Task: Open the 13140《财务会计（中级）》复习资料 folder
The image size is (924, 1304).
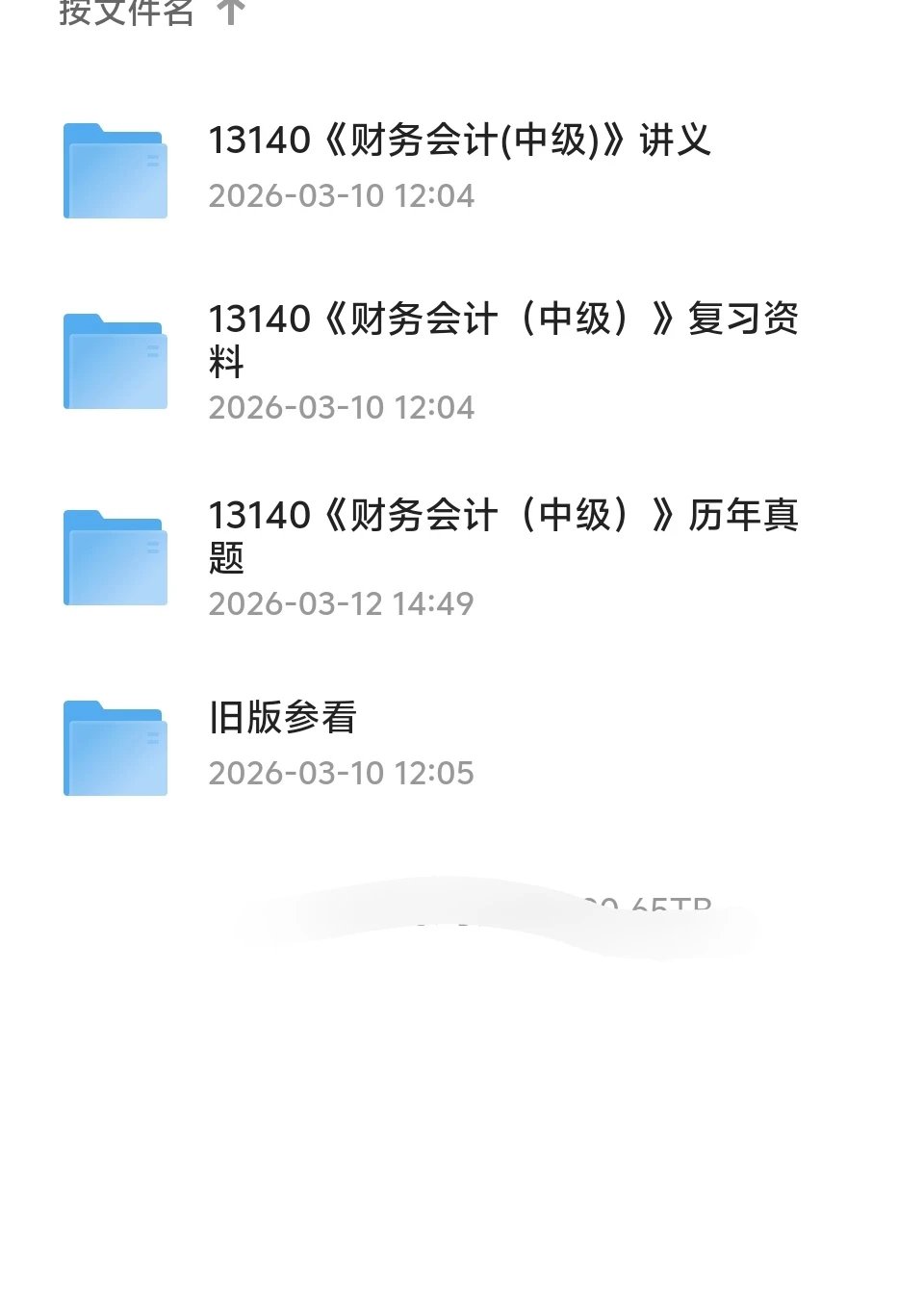Action: click(x=462, y=361)
